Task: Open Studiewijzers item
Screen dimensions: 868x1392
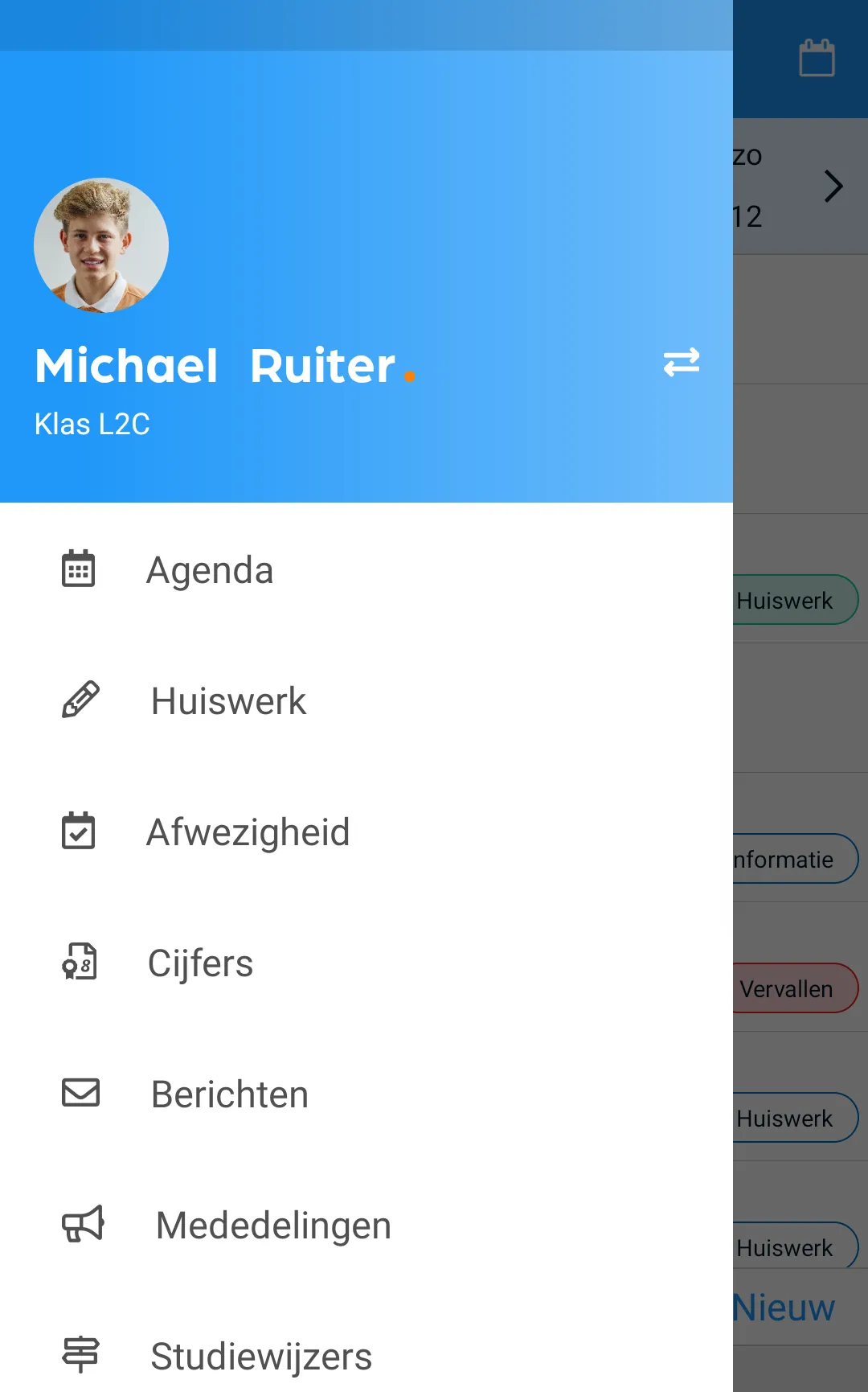Action: [260, 1356]
